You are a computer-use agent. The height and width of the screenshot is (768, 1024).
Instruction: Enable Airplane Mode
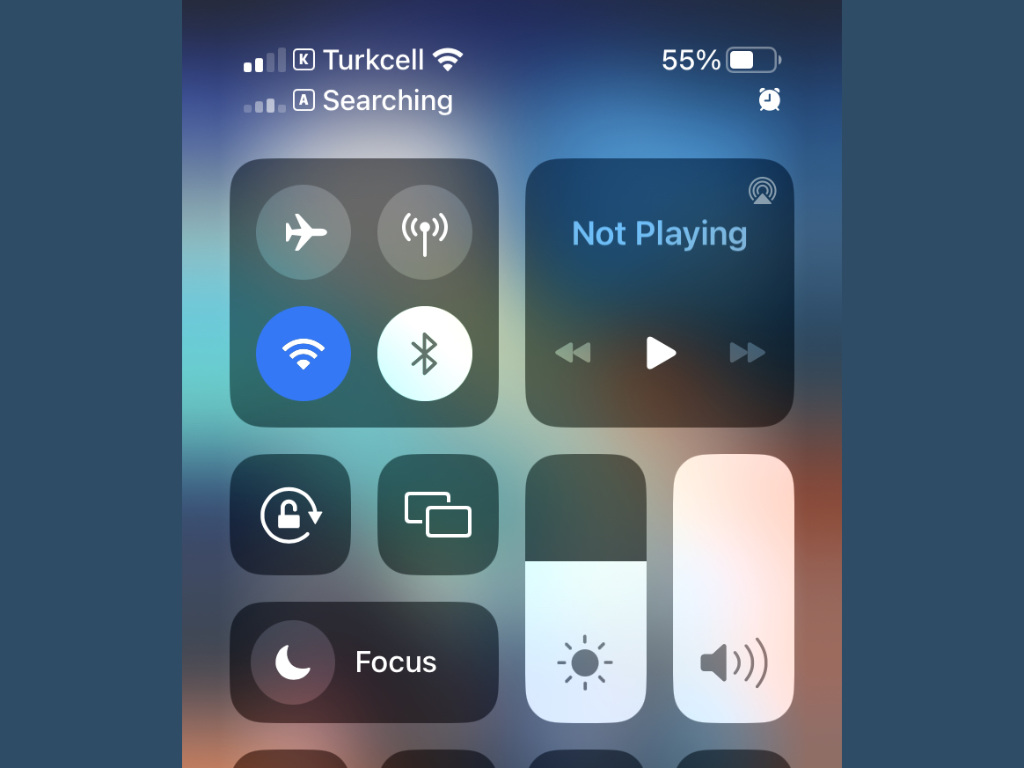(x=303, y=232)
